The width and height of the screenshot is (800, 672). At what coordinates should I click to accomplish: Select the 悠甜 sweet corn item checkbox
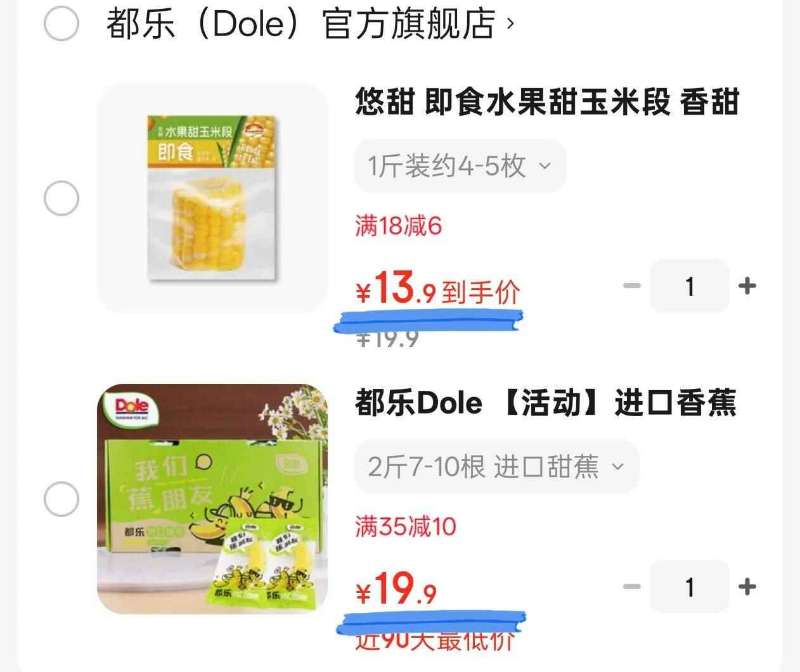tap(61, 198)
